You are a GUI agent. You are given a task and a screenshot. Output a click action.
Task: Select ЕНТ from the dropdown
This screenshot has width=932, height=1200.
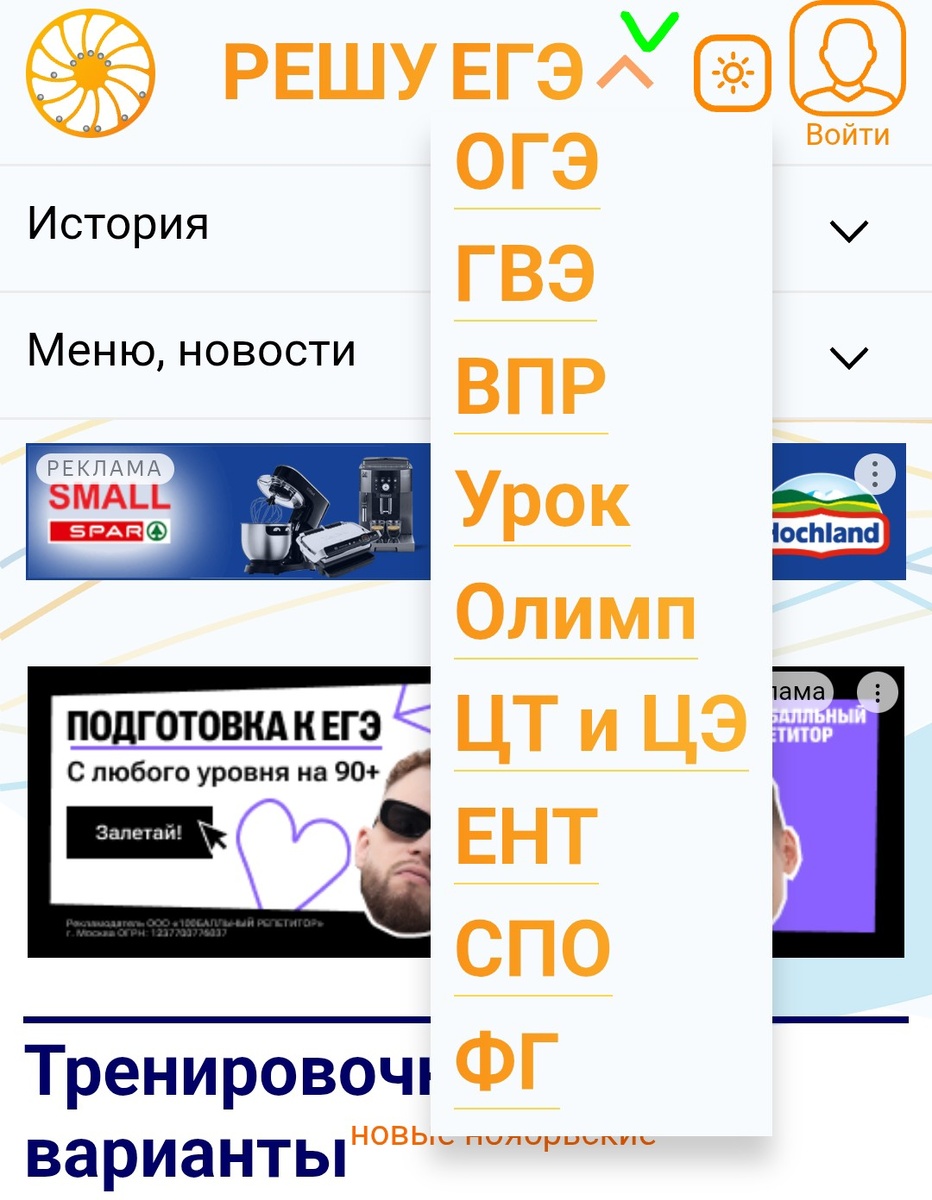pos(526,838)
